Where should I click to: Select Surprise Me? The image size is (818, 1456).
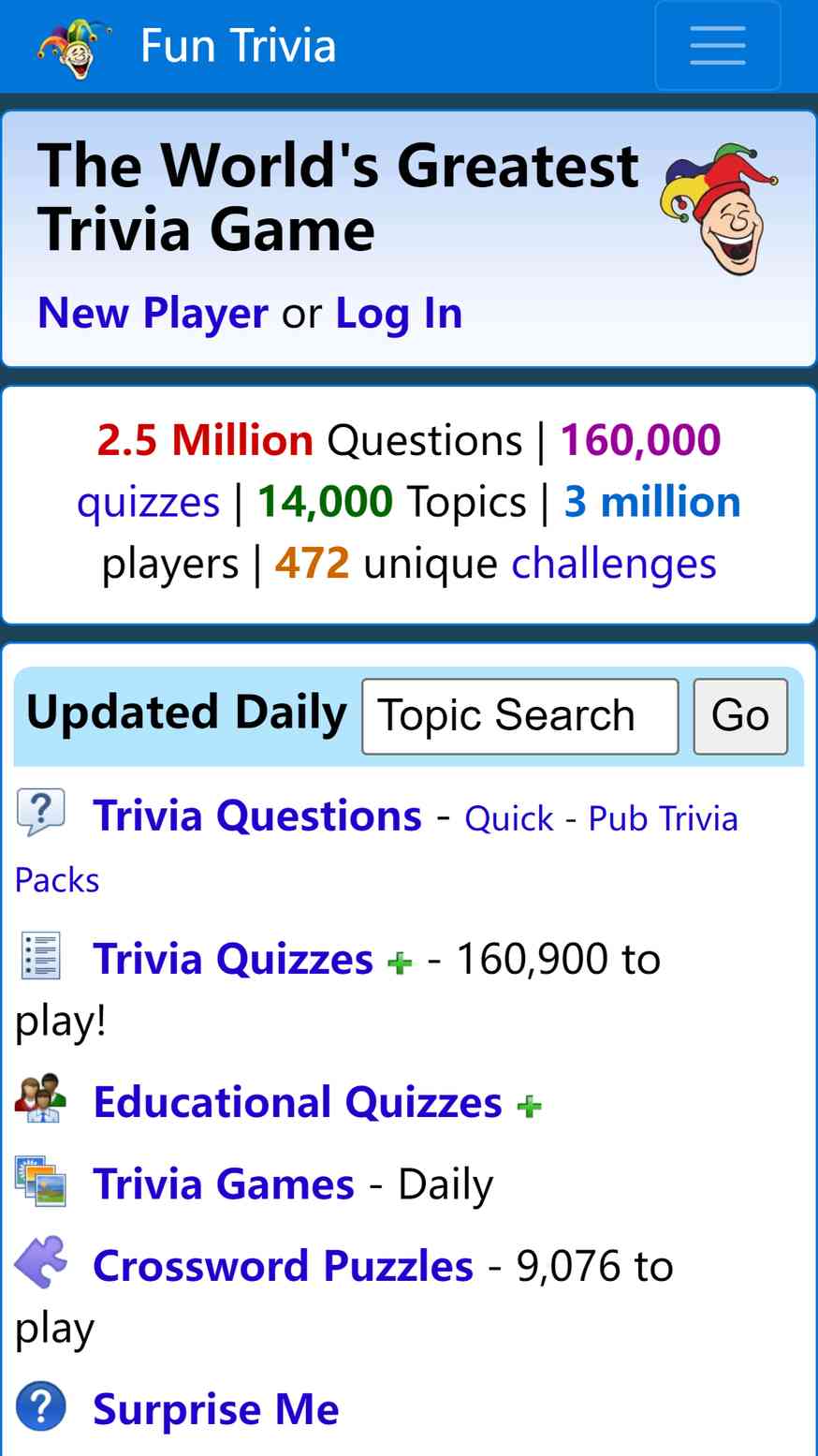pyautogui.click(x=215, y=1408)
